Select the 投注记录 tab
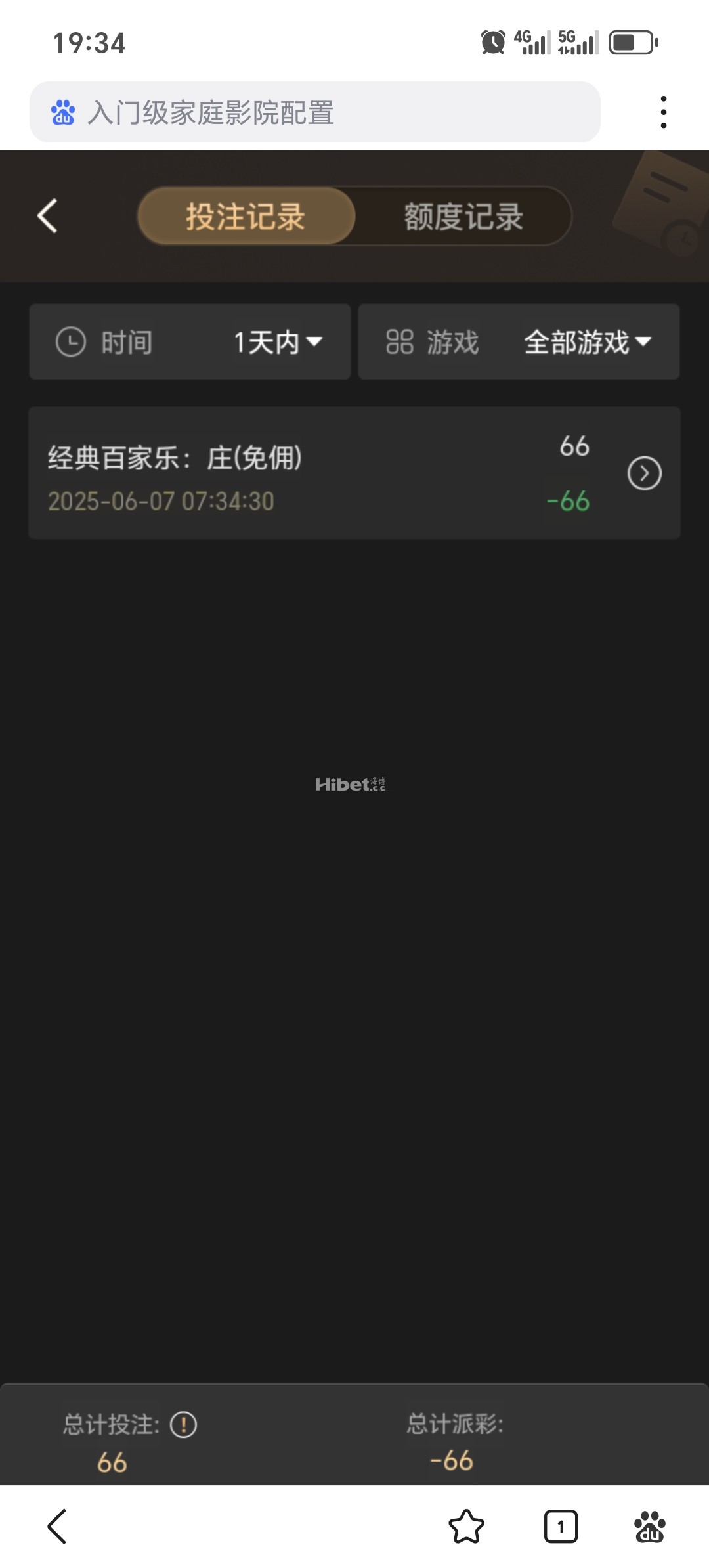This screenshot has width=709, height=1568. (246, 217)
